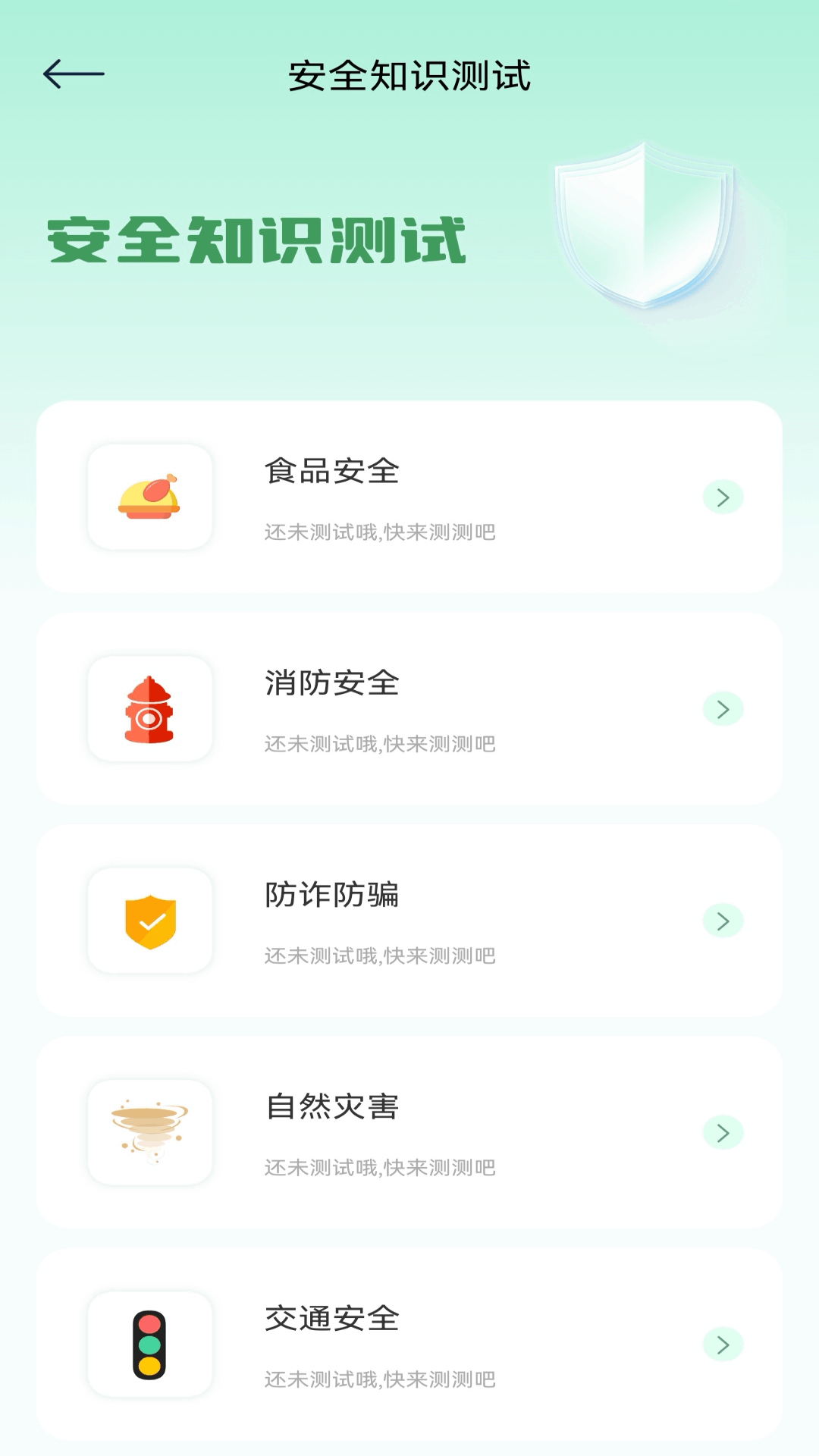Viewport: 819px width, 1456px height.
Task: Click the tornado natural disaster icon
Action: tap(151, 1131)
